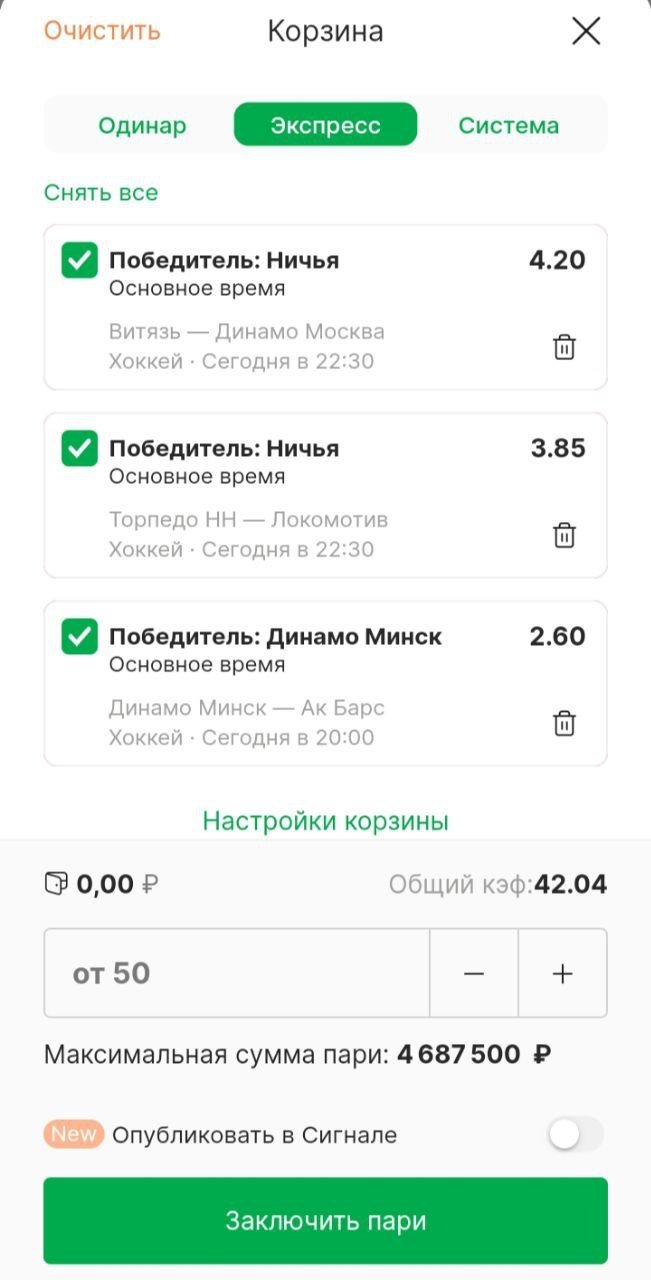Focus the stake amount field

coord(237,973)
